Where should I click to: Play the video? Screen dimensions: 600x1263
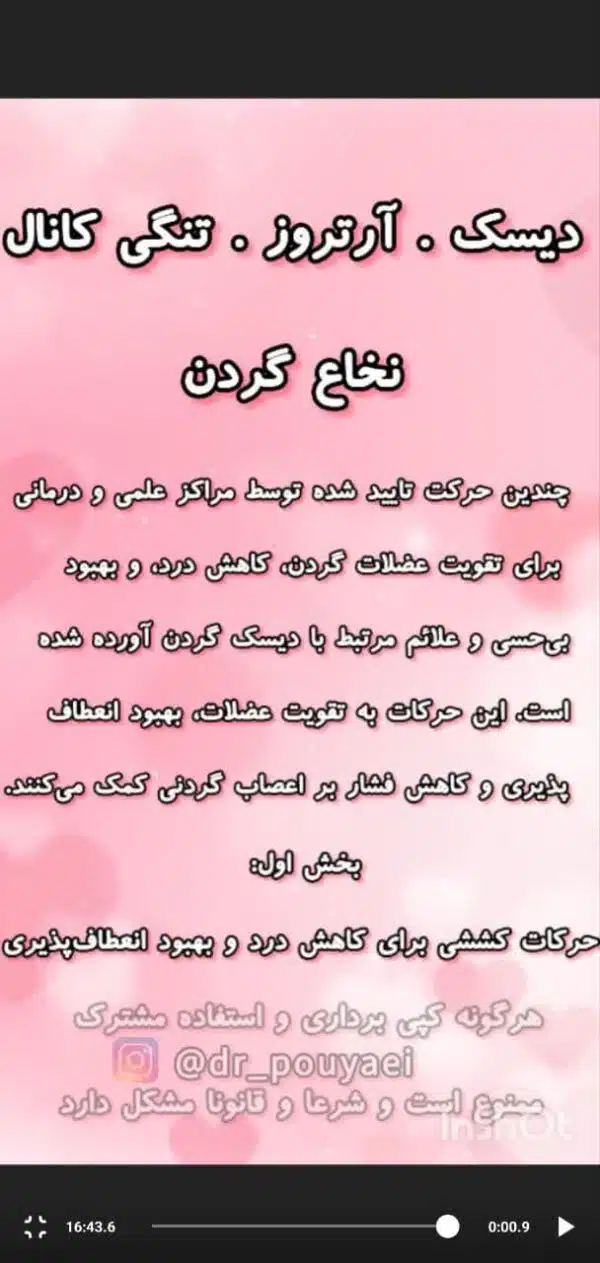click(565, 1226)
